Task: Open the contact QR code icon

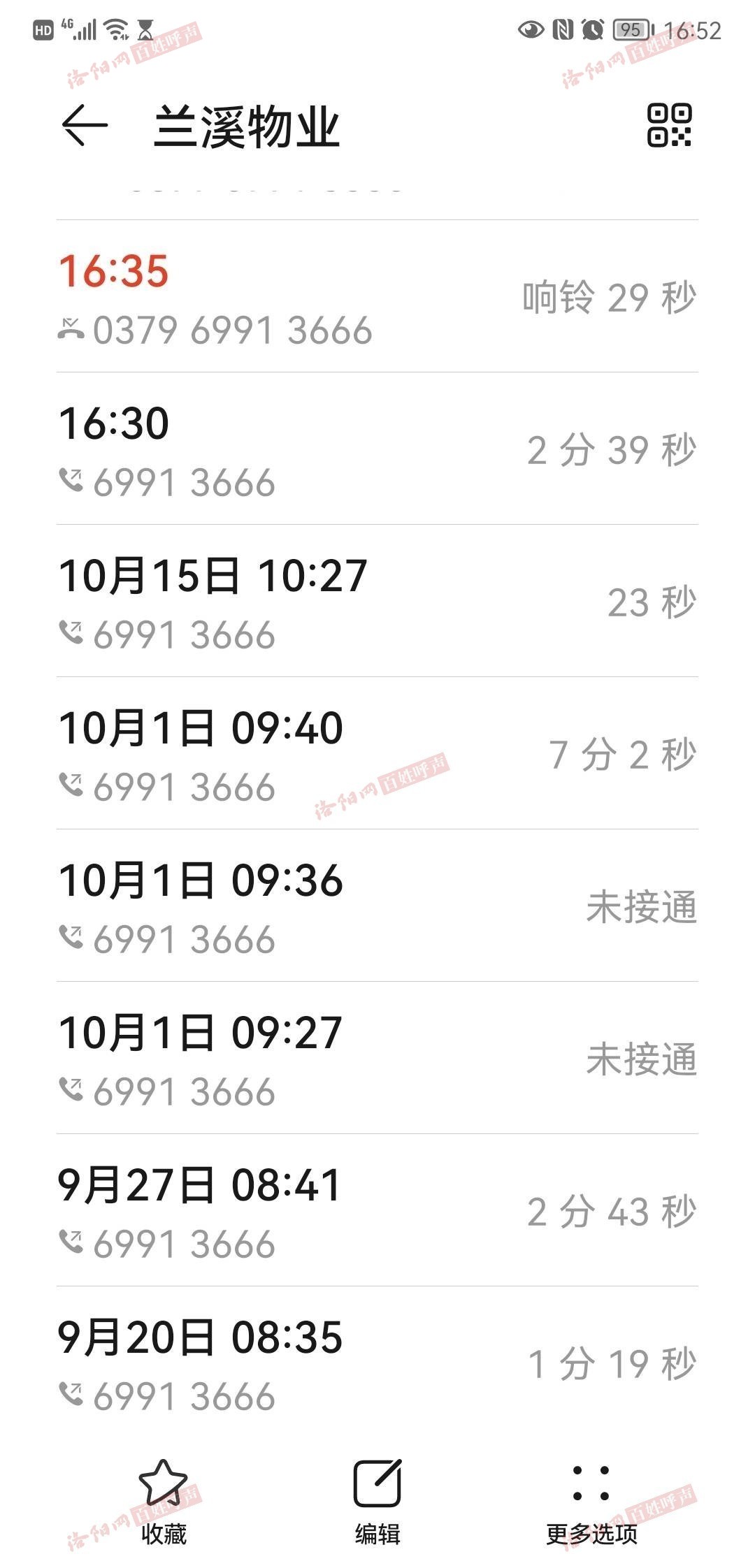Action: click(x=669, y=125)
